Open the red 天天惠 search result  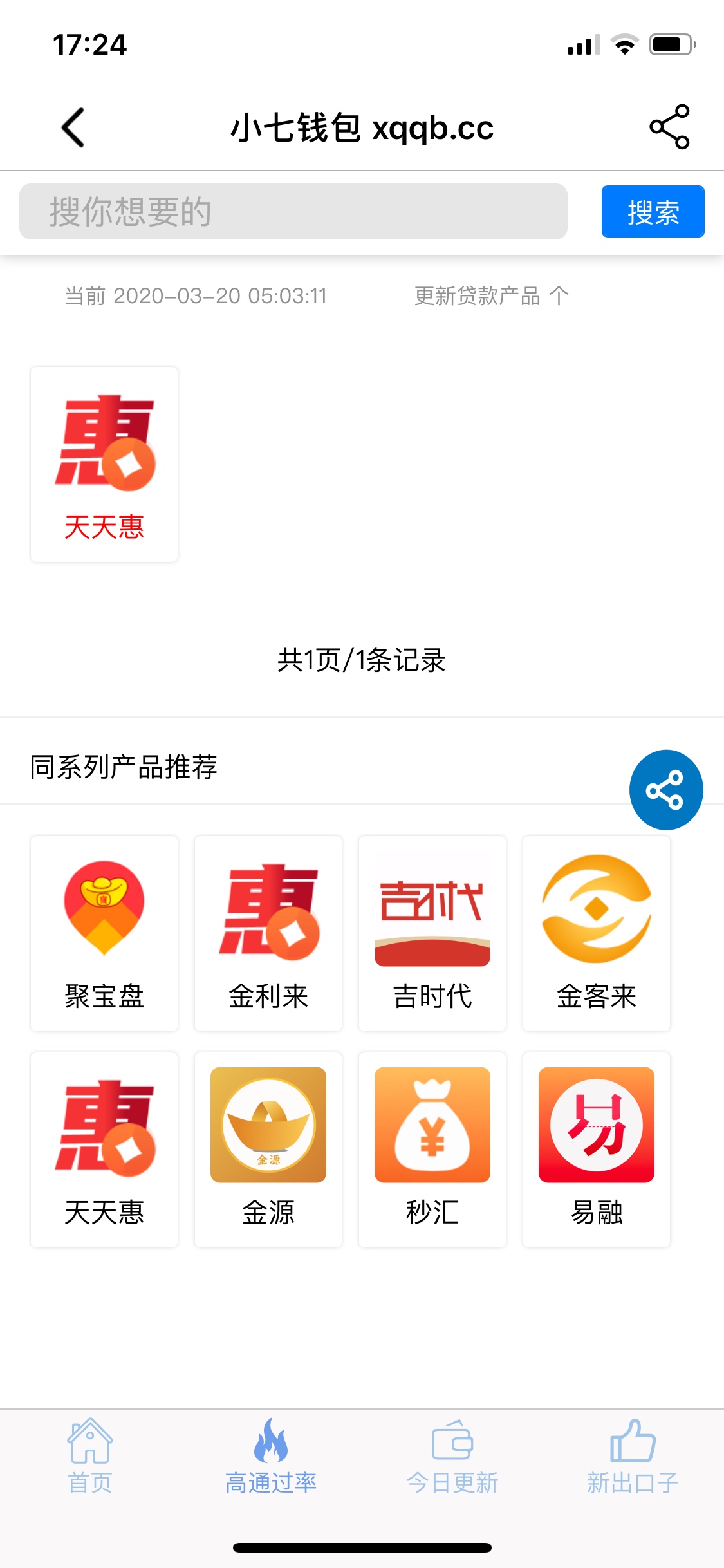104,465
